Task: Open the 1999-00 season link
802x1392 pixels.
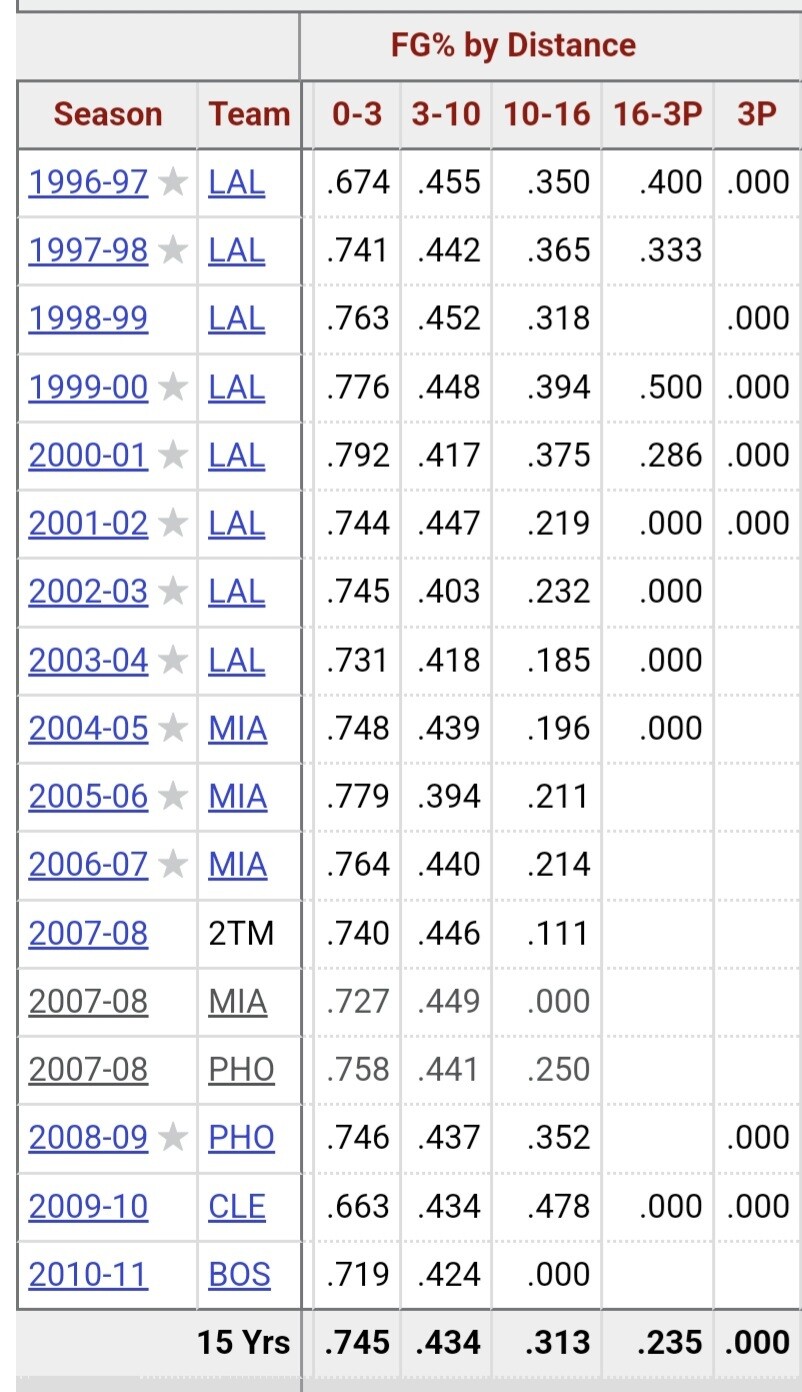Action: tap(88, 387)
